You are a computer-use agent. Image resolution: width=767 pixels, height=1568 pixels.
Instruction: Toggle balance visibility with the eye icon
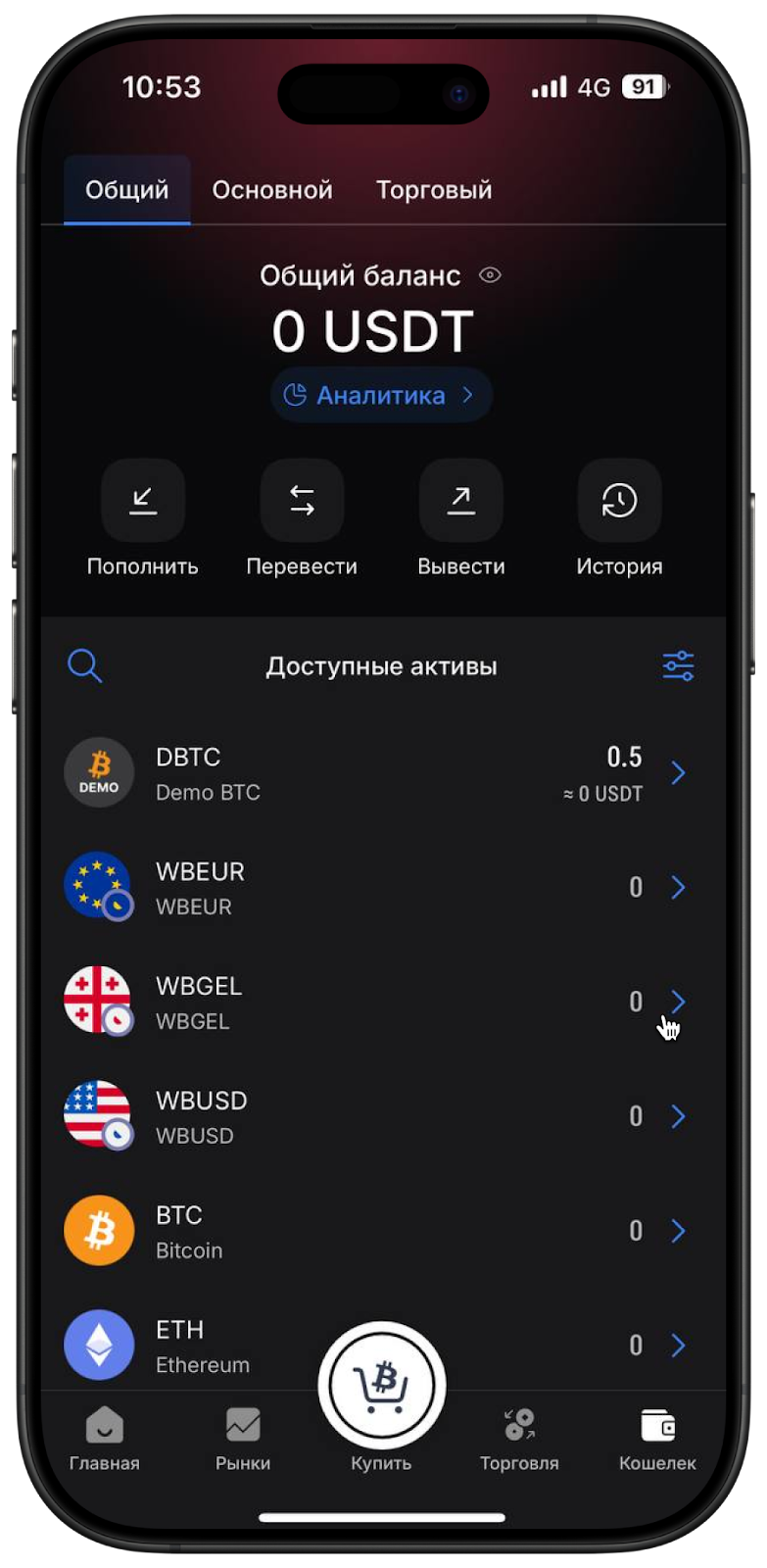490,275
